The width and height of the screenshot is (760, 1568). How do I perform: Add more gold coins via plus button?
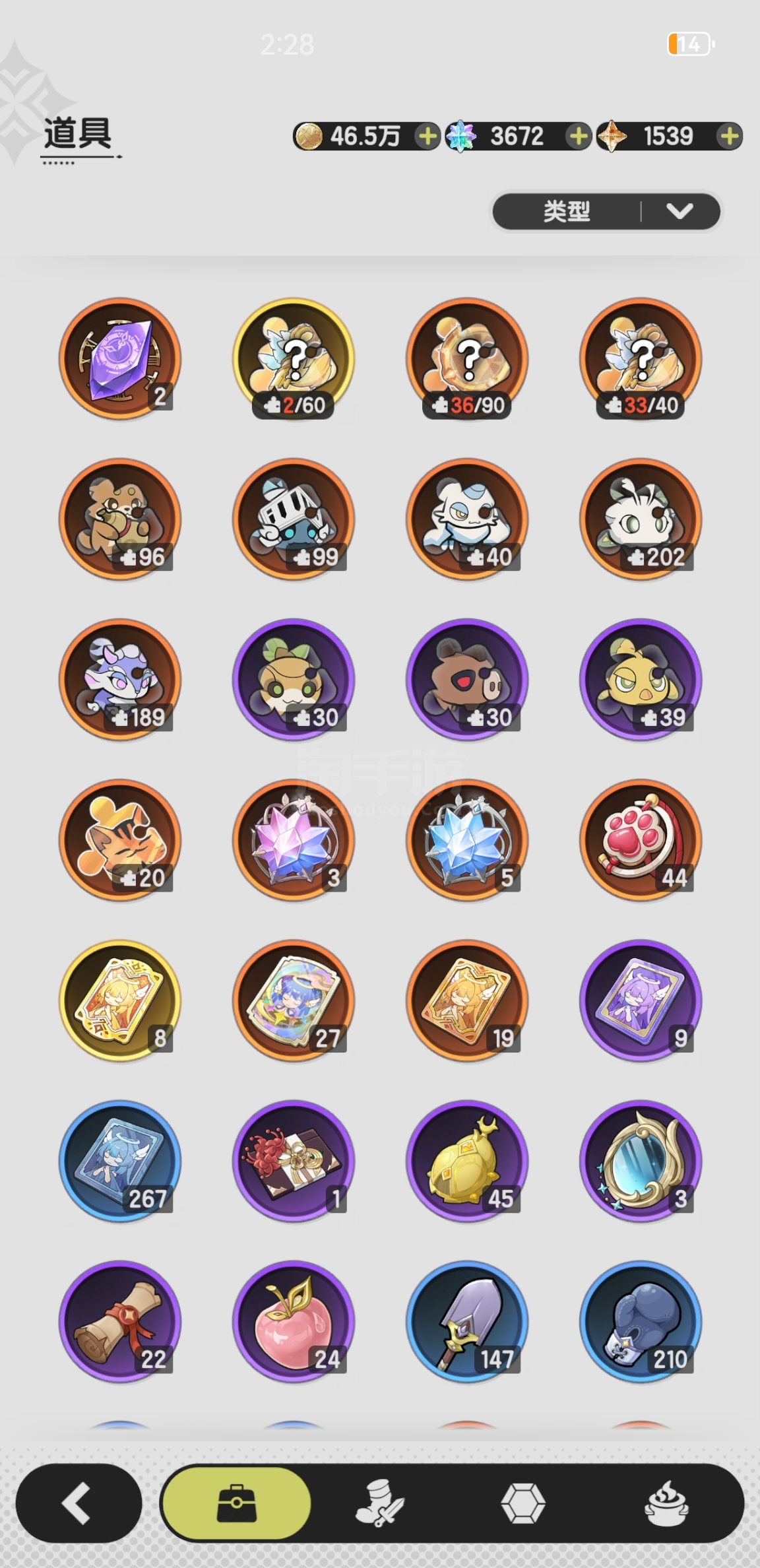click(x=427, y=137)
